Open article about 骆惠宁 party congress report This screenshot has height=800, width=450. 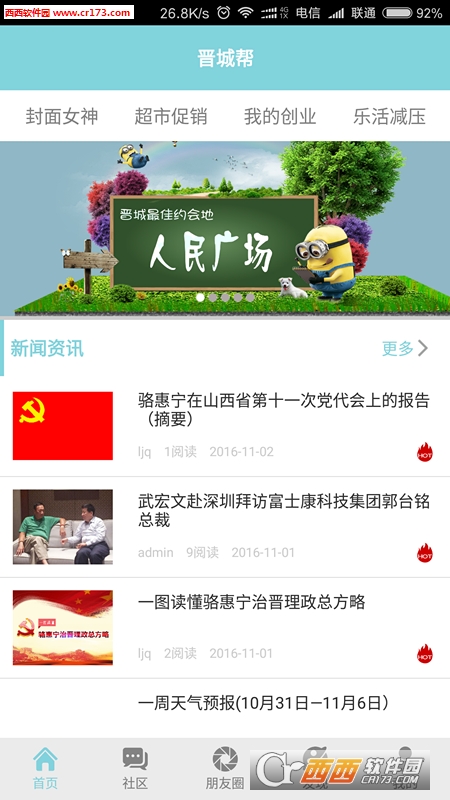[225, 426]
